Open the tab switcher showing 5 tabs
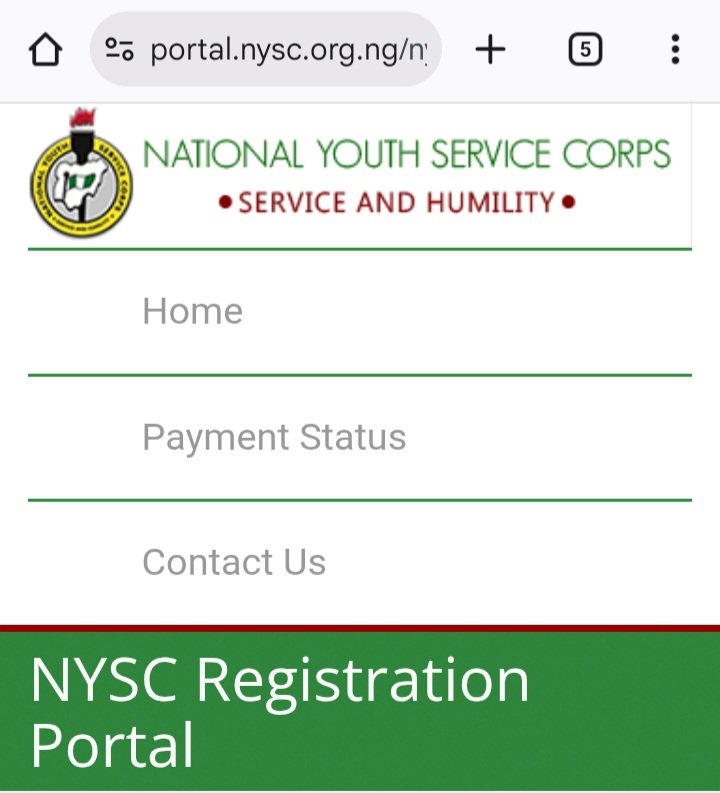The image size is (720, 793). [x=585, y=49]
